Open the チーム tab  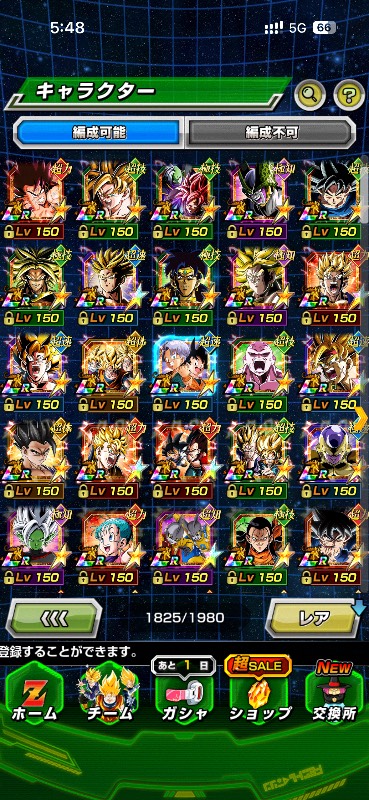pos(108,695)
